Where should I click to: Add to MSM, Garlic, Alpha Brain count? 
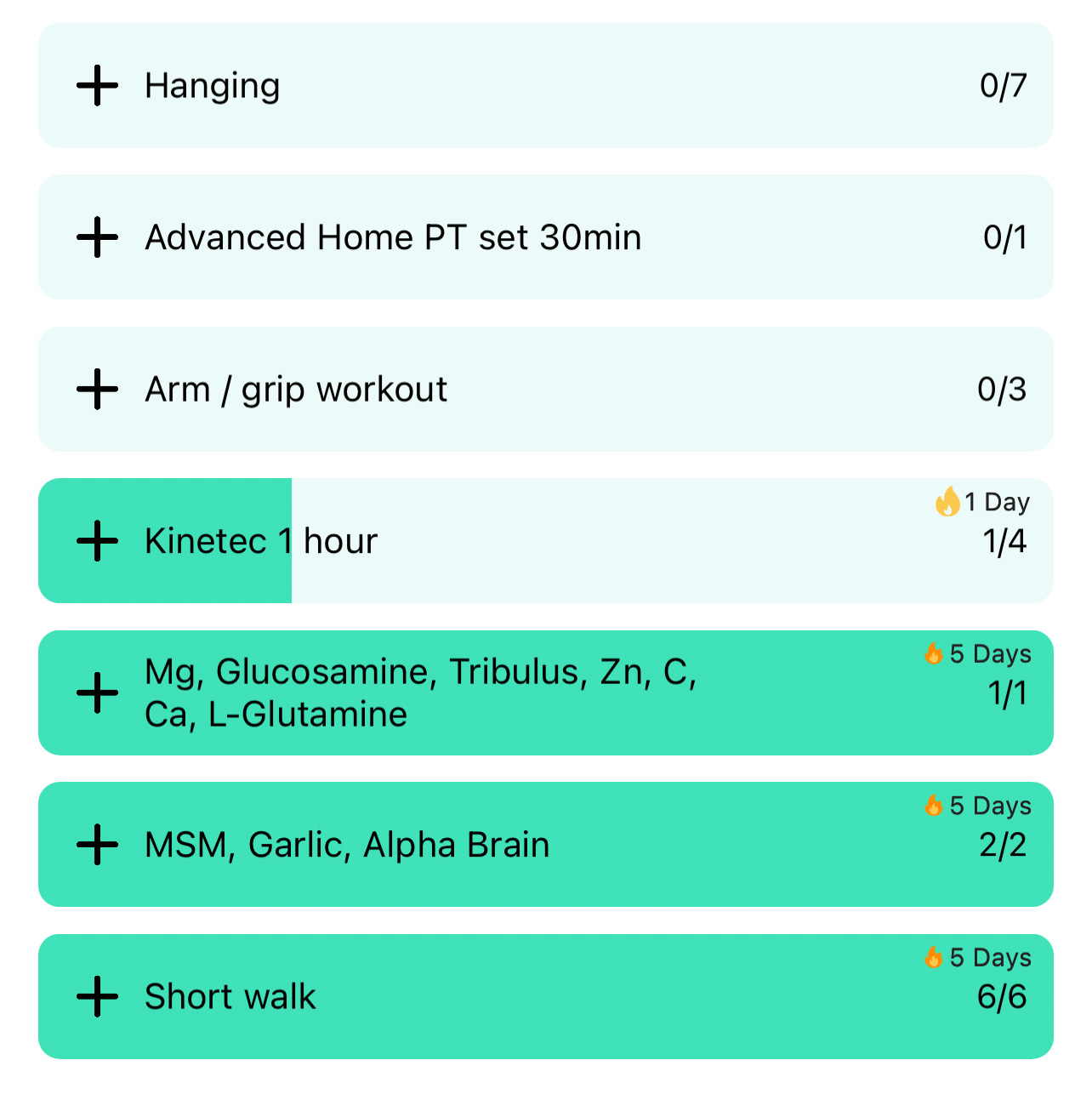[98, 845]
